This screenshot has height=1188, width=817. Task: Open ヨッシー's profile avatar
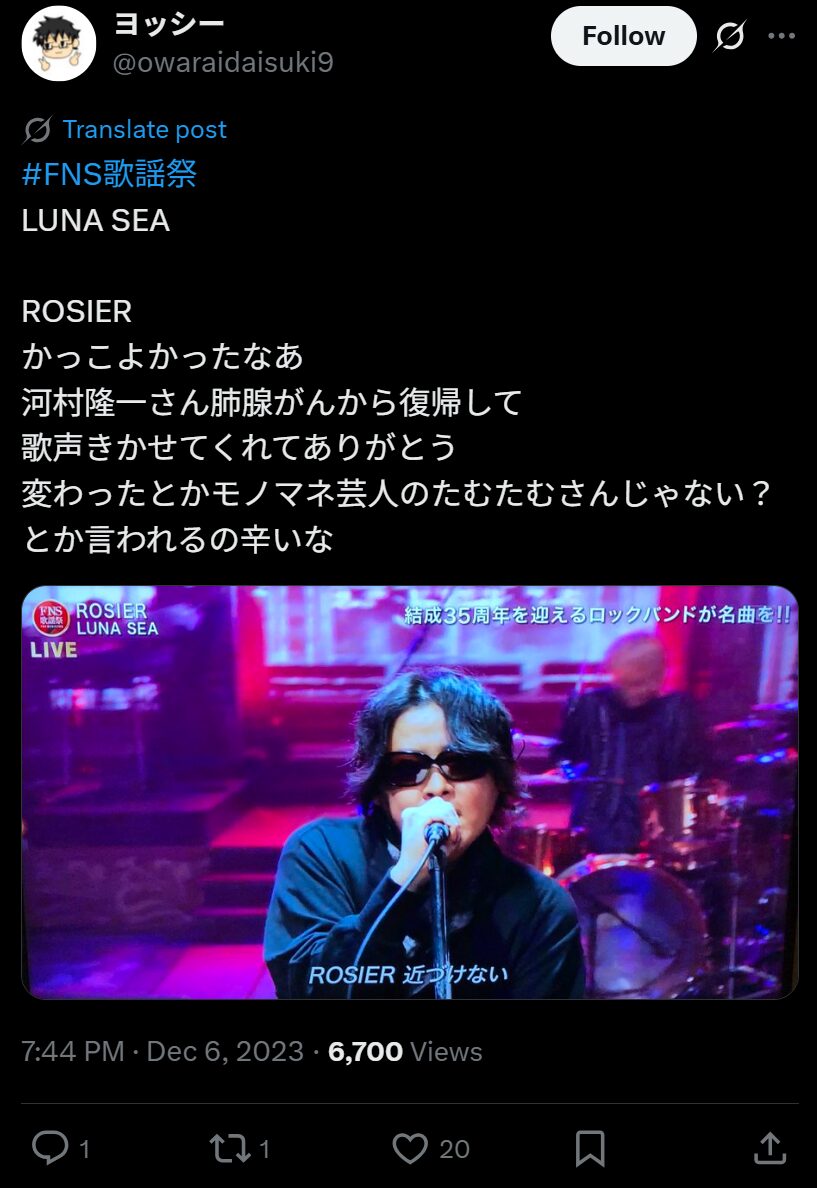click(x=59, y=42)
